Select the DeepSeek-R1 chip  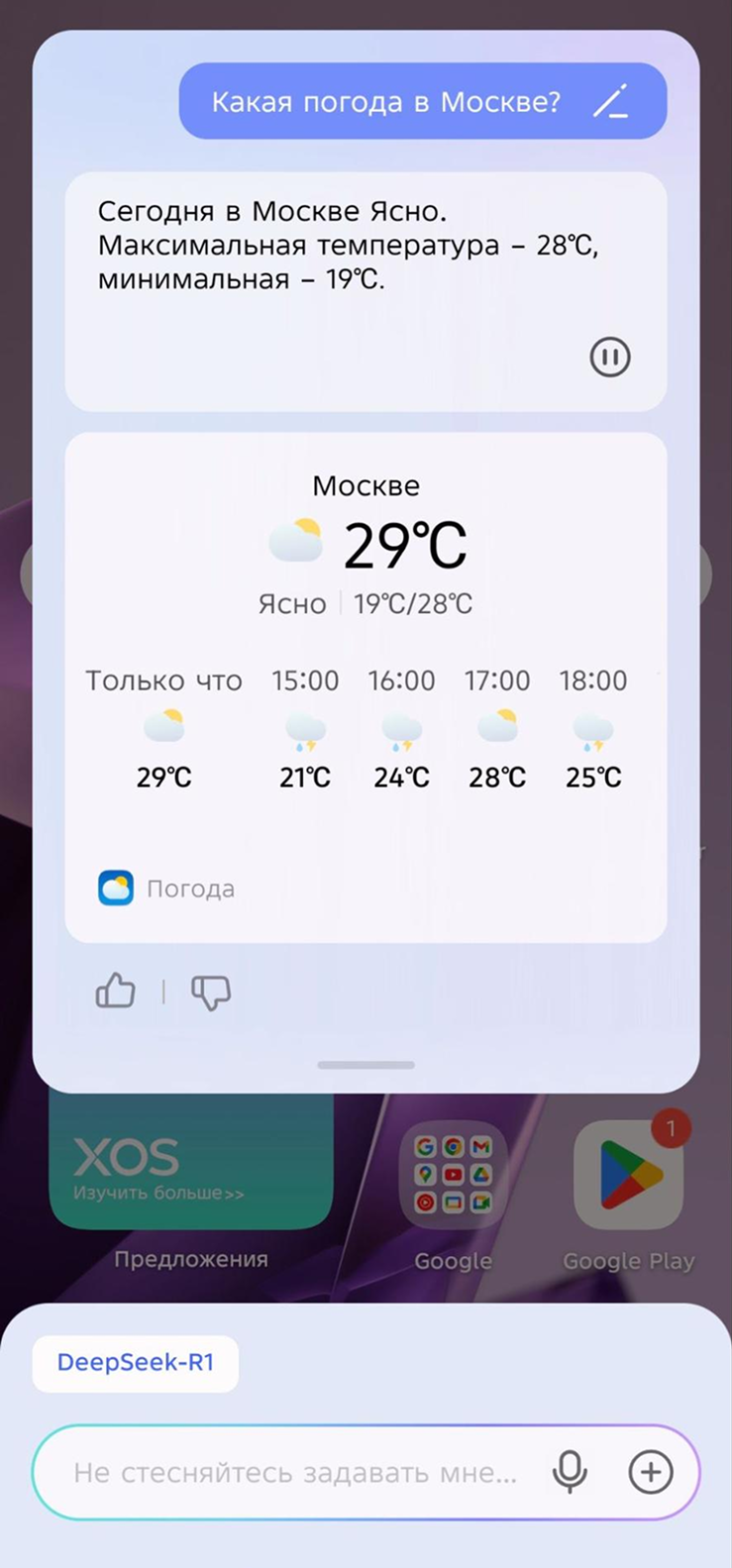[136, 1362]
